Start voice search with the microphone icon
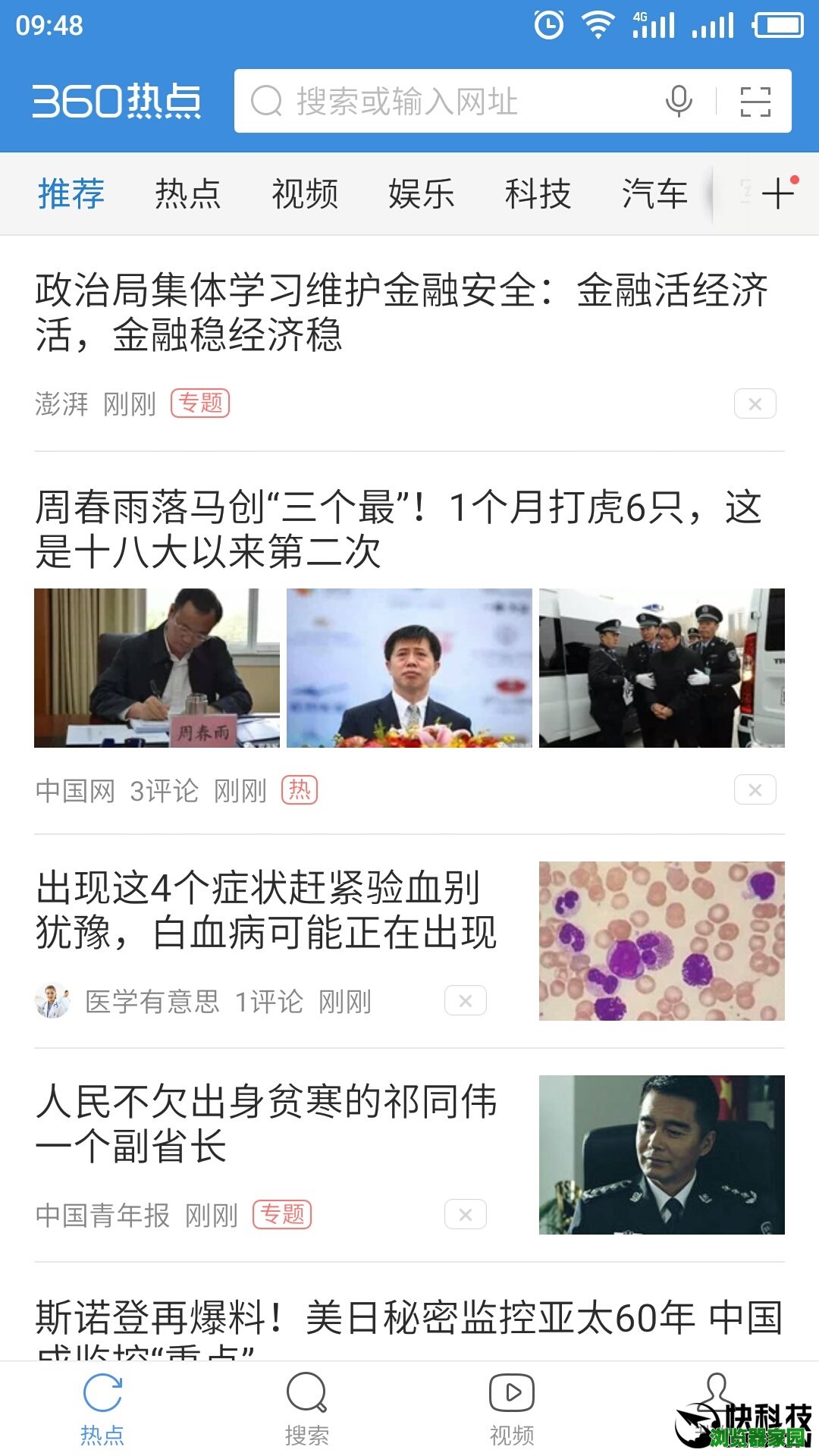The image size is (819, 1456). [x=679, y=101]
